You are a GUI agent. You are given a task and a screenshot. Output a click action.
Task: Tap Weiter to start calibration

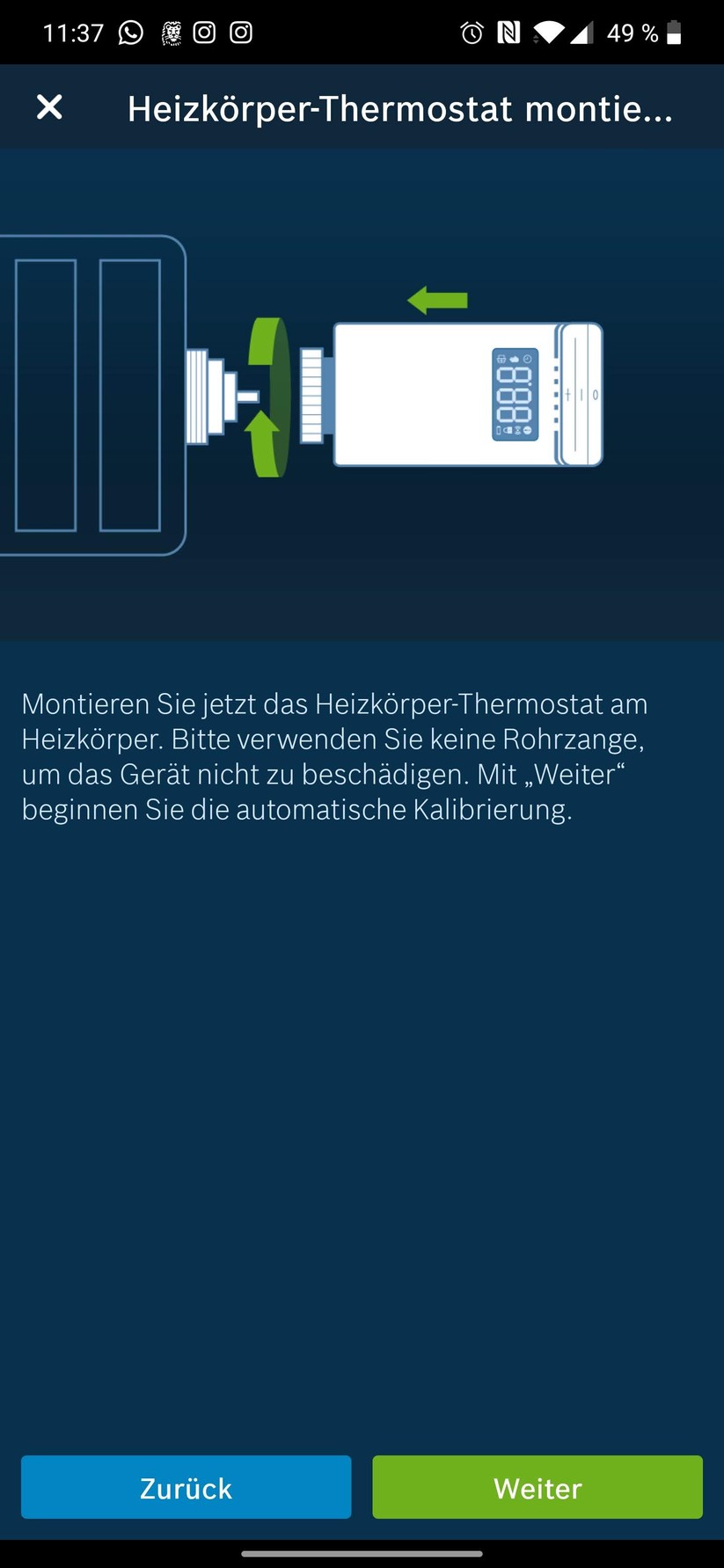click(537, 1487)
